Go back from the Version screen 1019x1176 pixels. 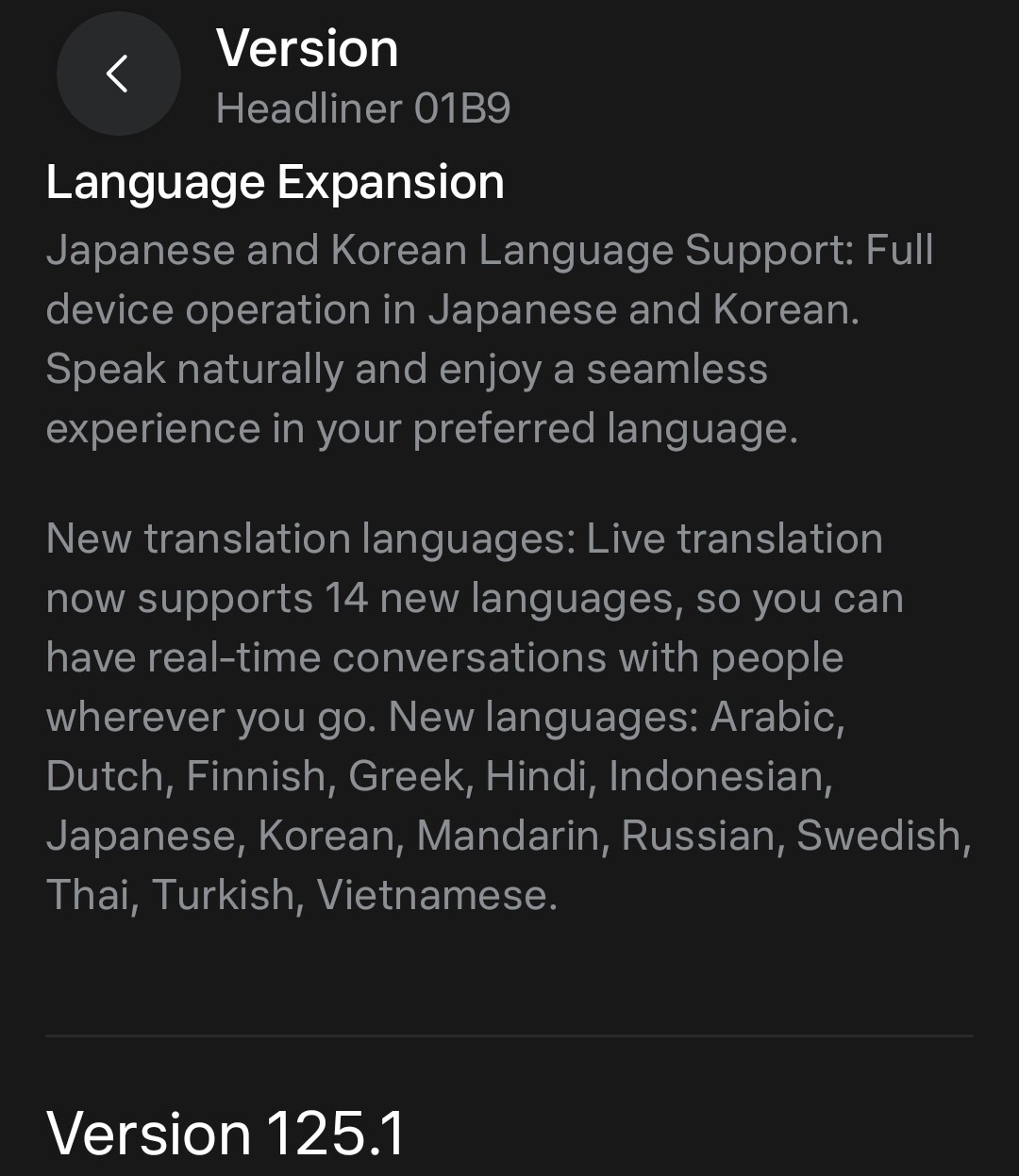[118, 74]
